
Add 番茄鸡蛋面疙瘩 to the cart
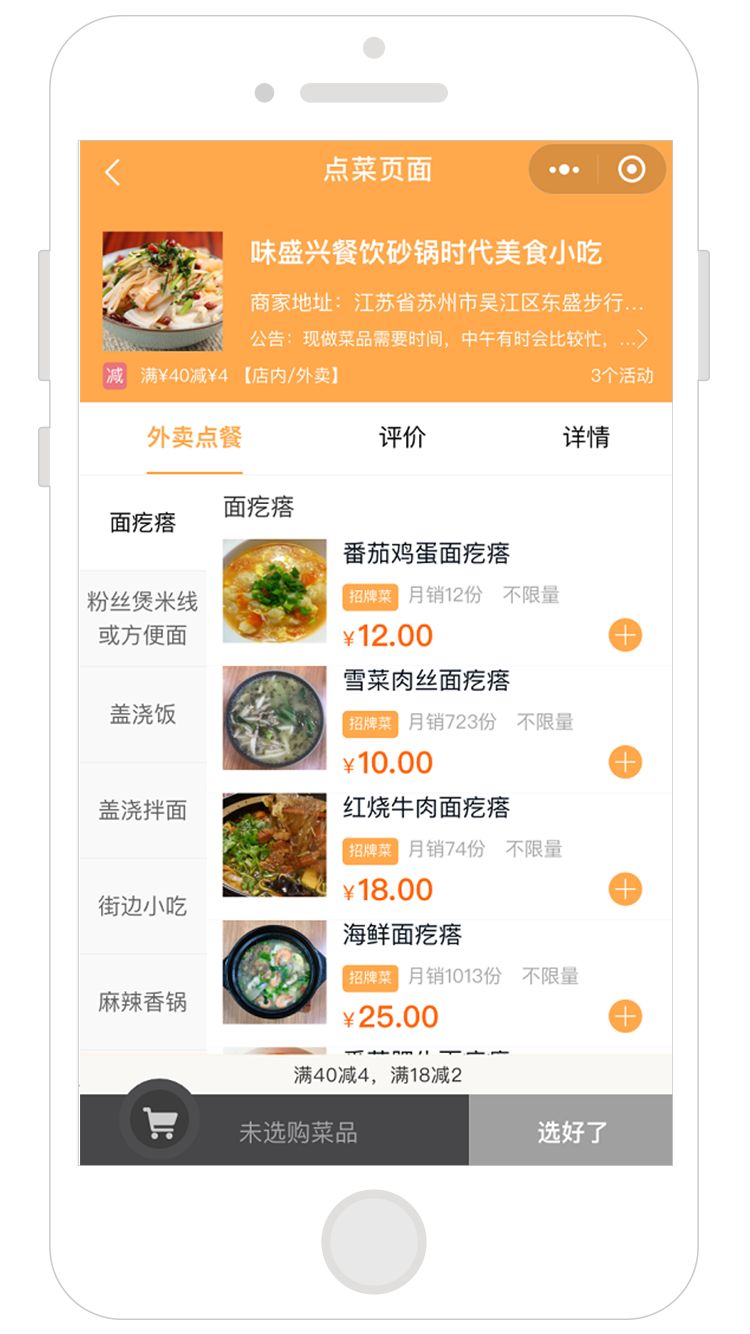pos(625,635)
